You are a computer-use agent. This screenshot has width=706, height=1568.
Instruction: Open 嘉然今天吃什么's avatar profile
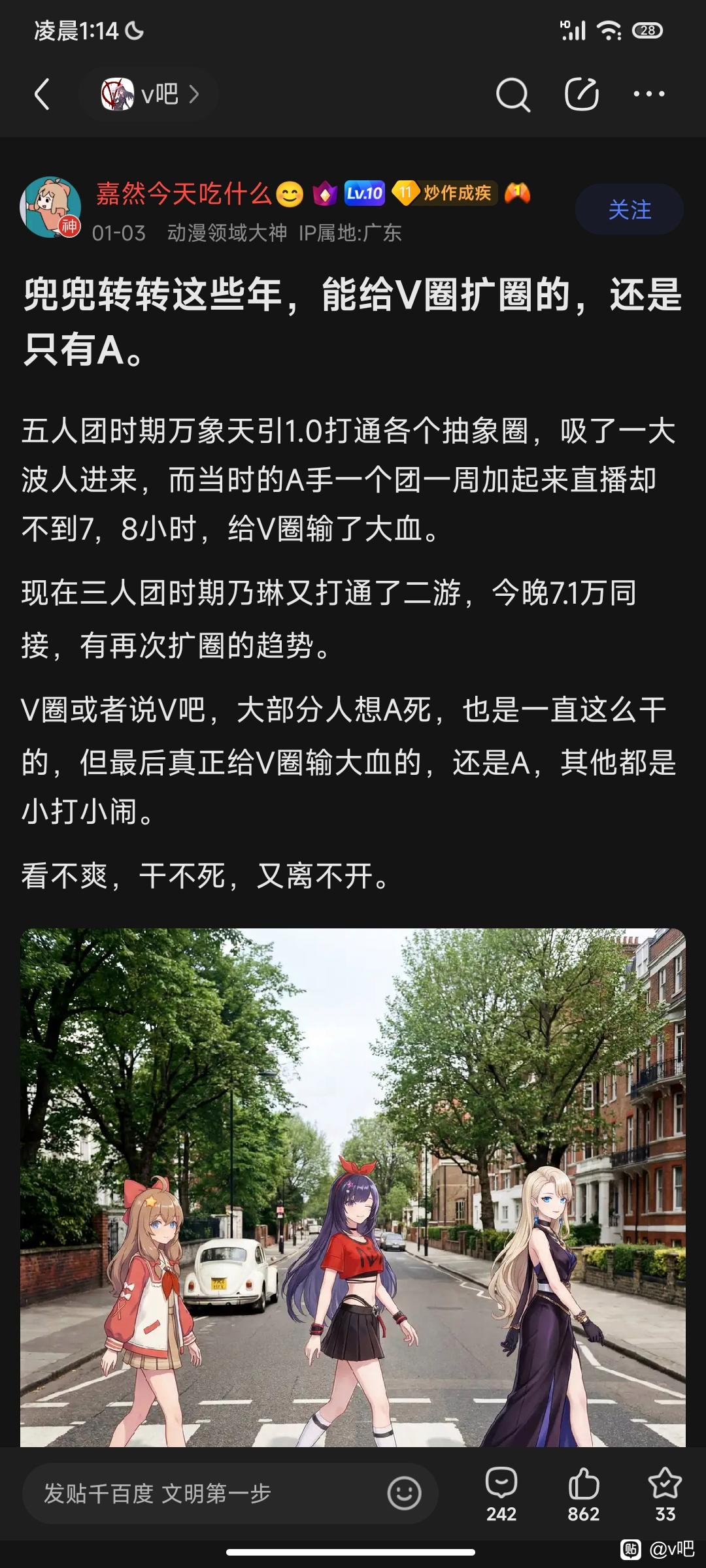click(50, 207)
